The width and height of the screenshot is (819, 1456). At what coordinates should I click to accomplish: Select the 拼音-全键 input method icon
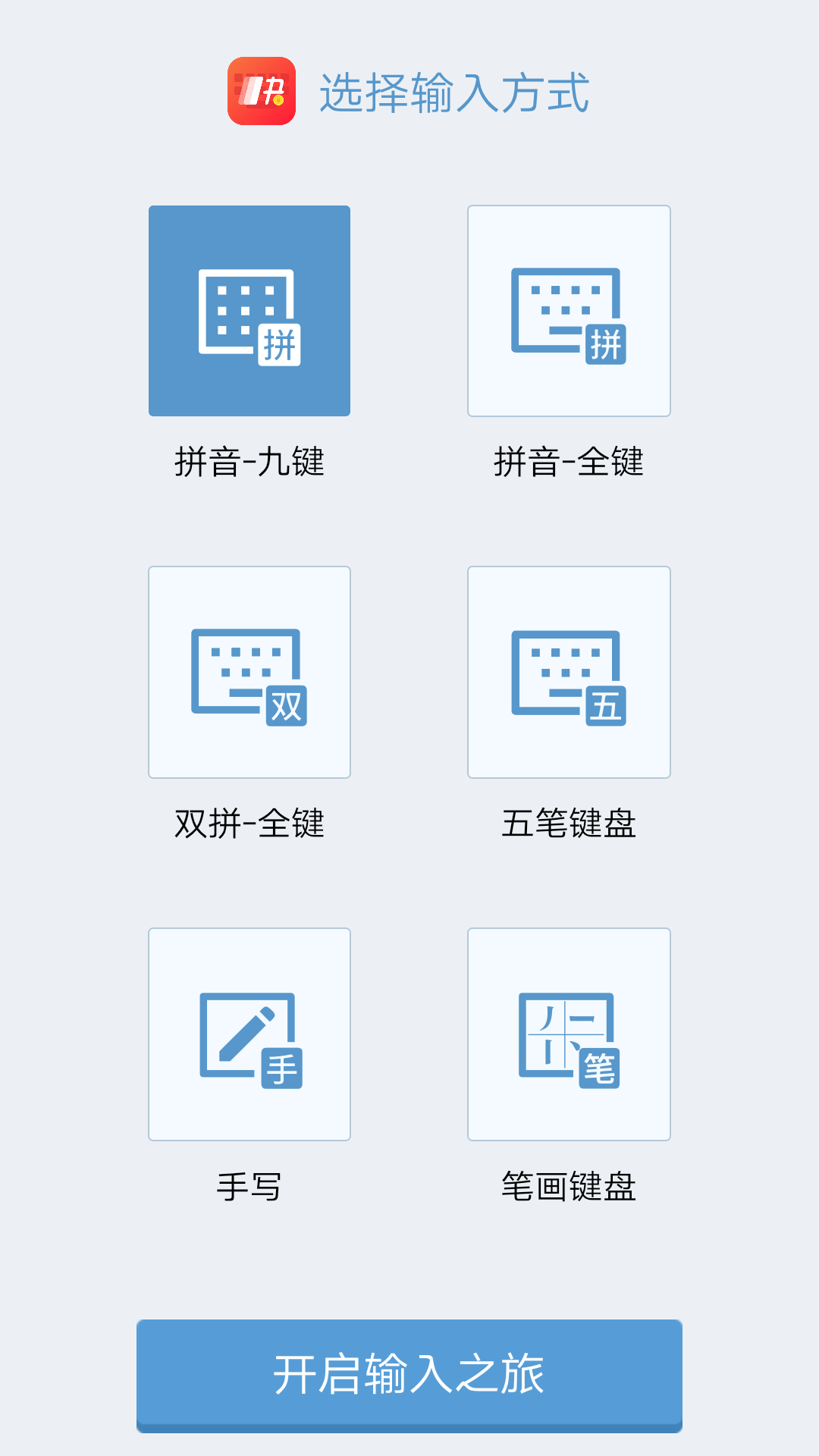pyautogui.click(x=569, y=311)
